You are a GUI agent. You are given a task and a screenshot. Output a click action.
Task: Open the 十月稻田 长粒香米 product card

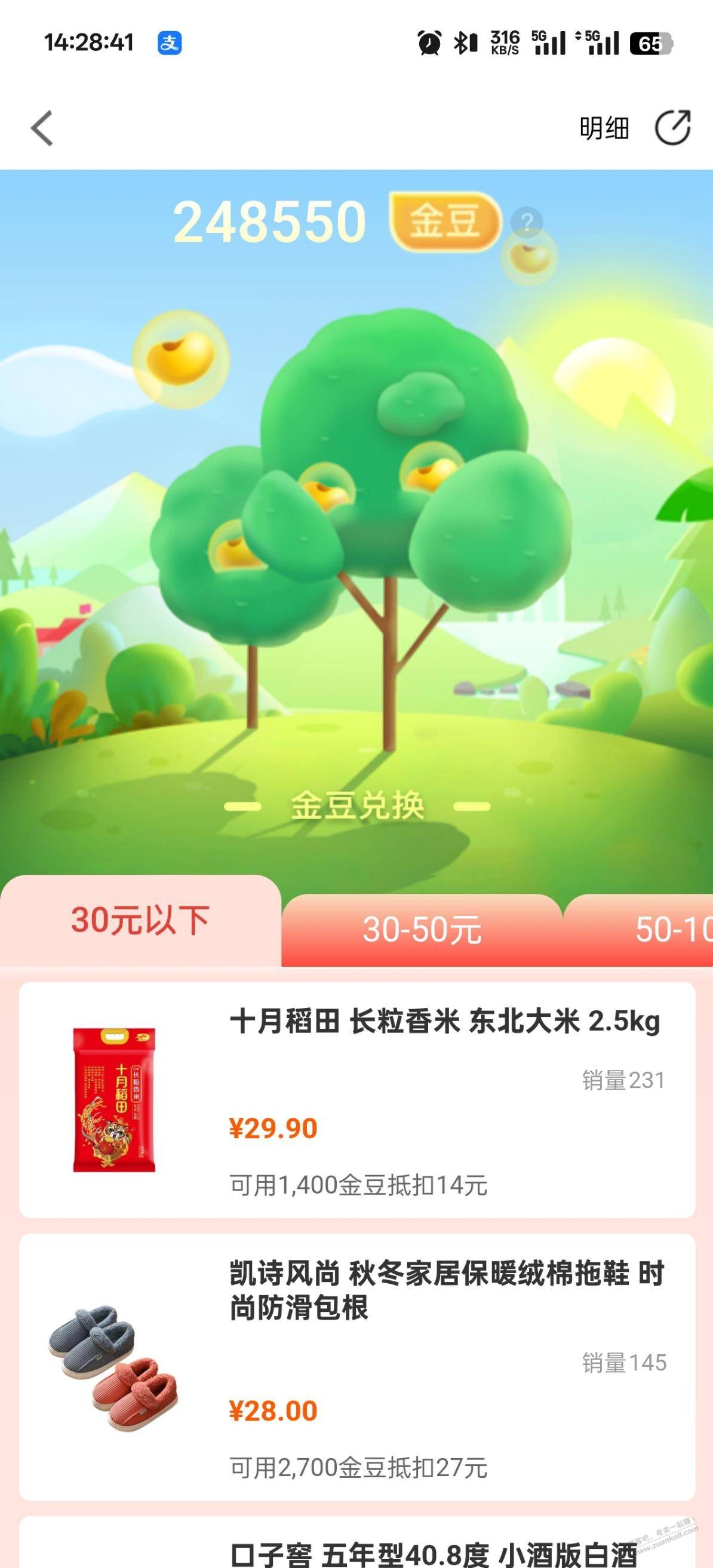[357, 1100]
